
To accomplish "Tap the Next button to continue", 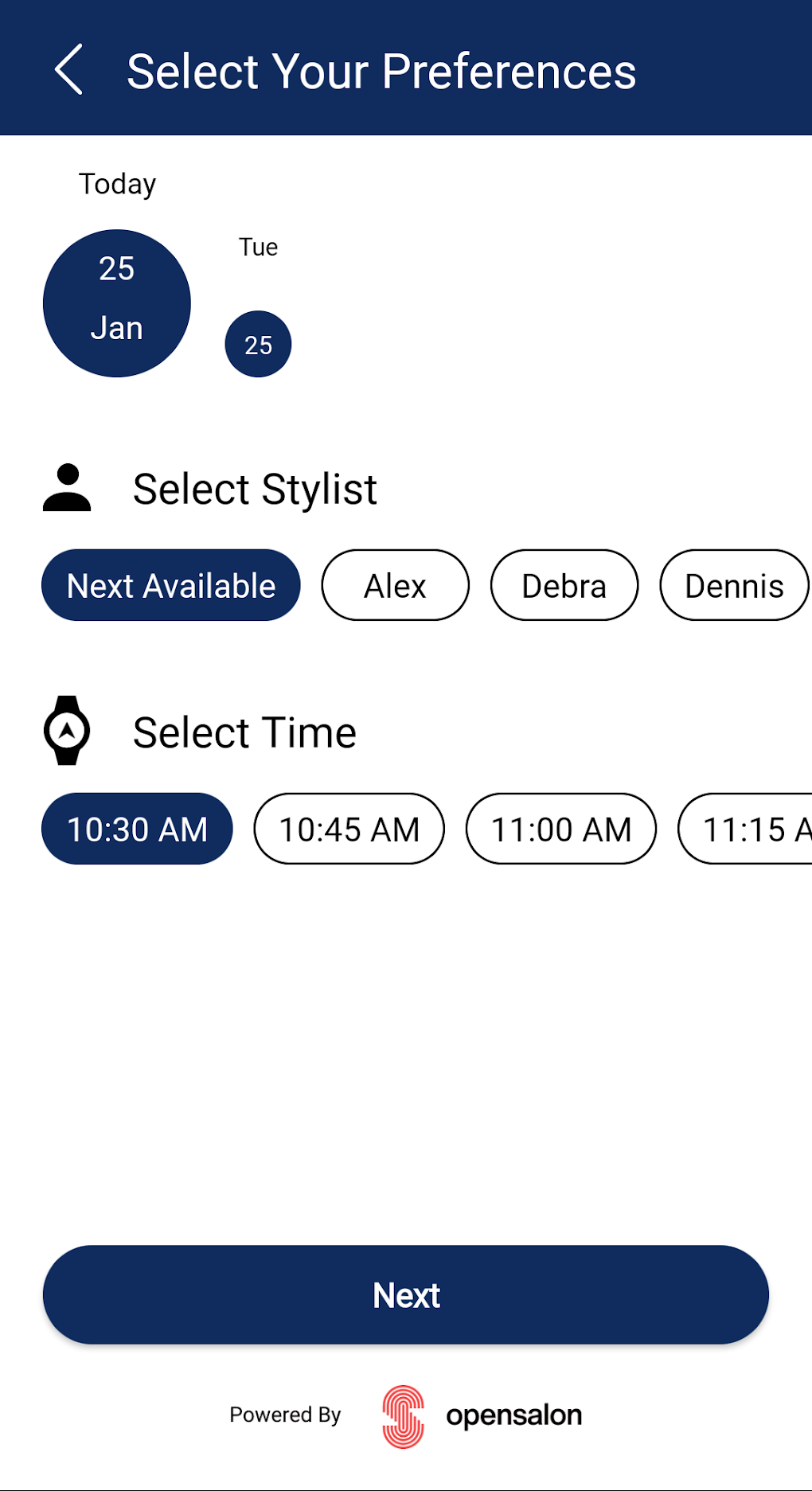I will (x=406, y=1295).
